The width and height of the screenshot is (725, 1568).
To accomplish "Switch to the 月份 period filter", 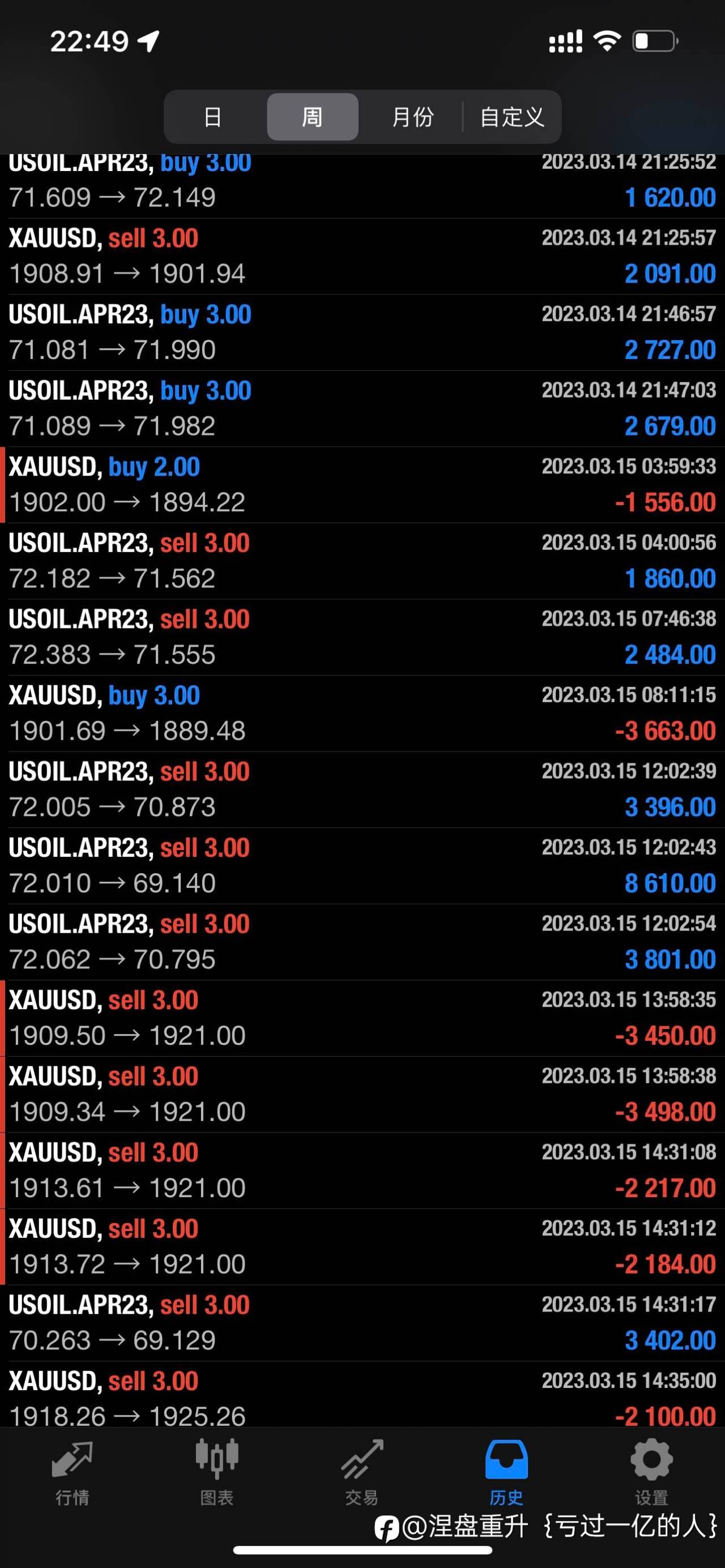I will click(x=413, y=116).
